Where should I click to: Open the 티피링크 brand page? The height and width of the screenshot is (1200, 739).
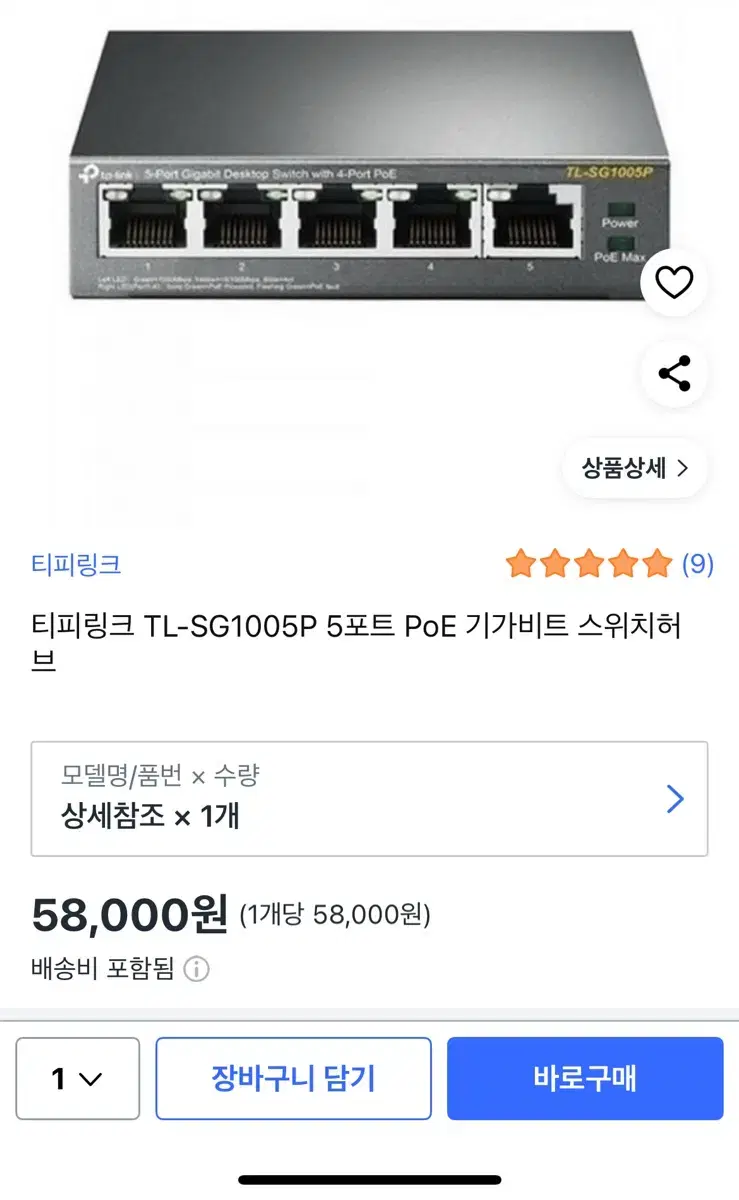tap(75, 565)
